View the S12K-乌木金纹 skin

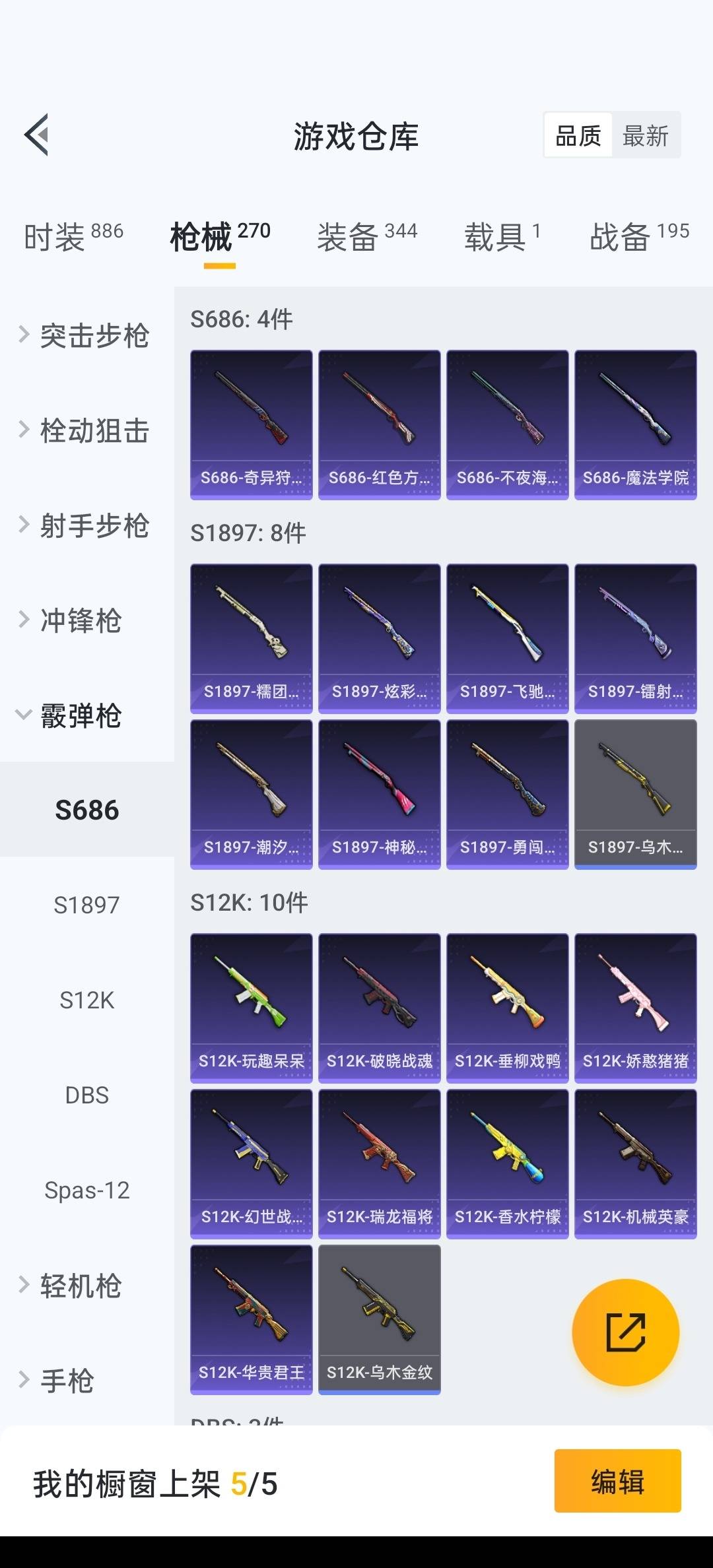pos(380,1319)
